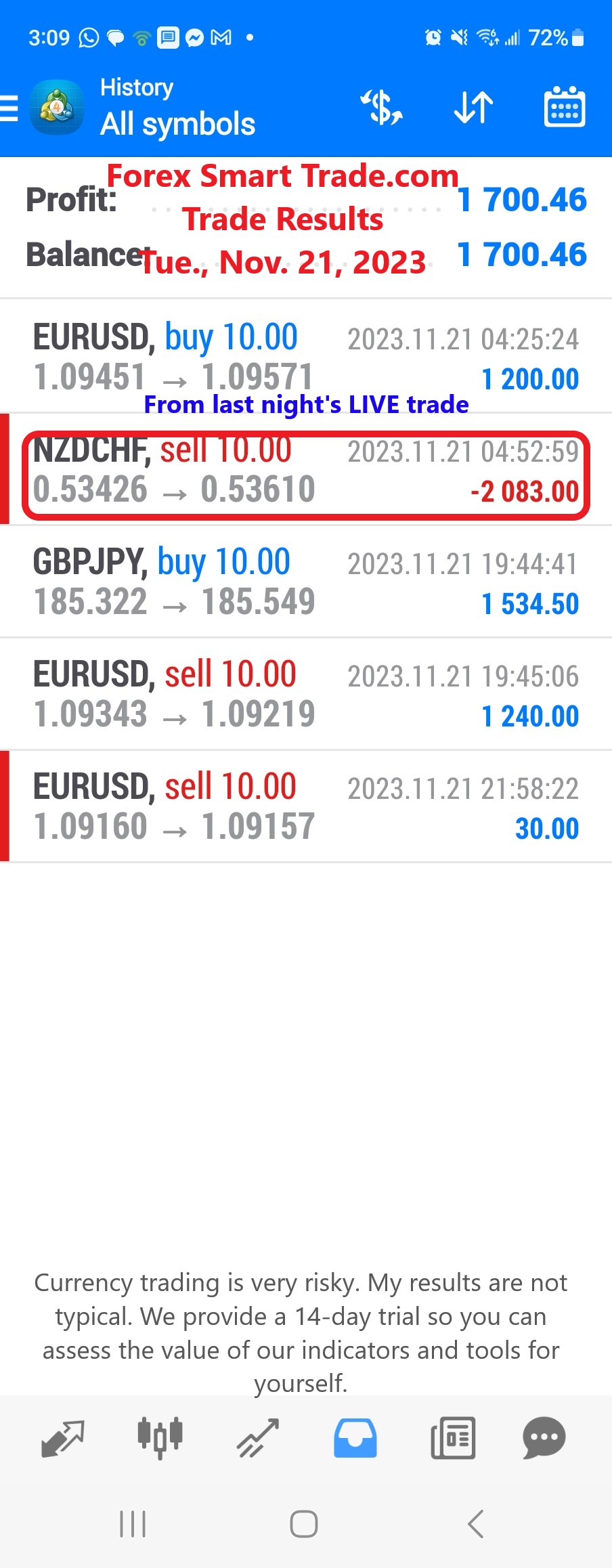
Task: Open the Chat messages tab
Action: 544,1437
